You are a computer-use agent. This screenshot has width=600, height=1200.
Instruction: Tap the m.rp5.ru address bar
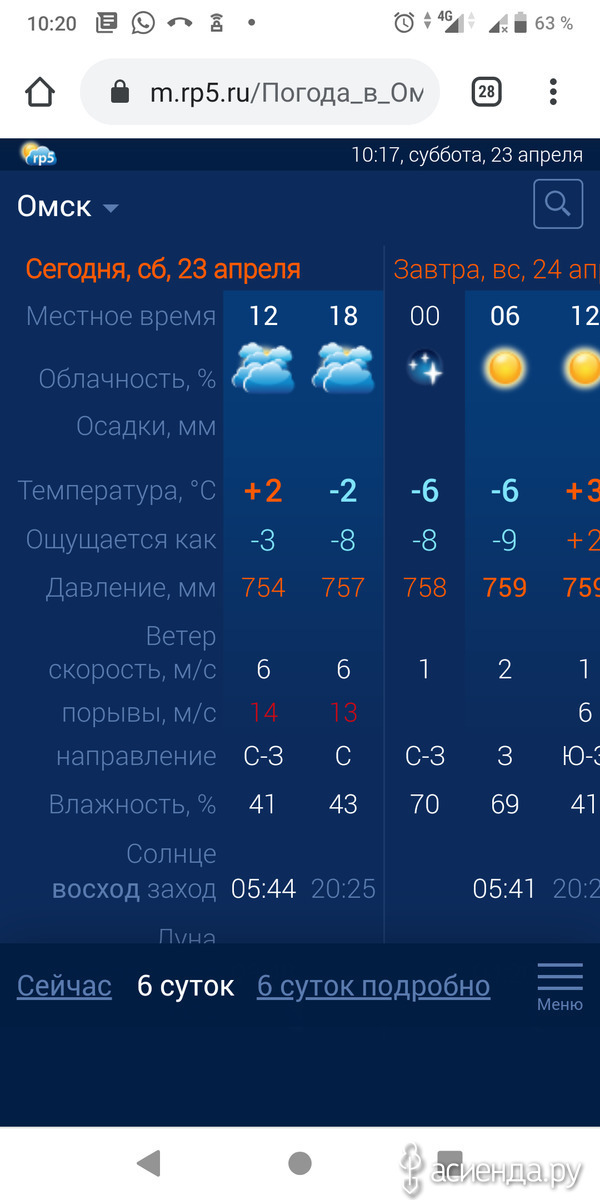pyautogui.click(x=260, y=93)
